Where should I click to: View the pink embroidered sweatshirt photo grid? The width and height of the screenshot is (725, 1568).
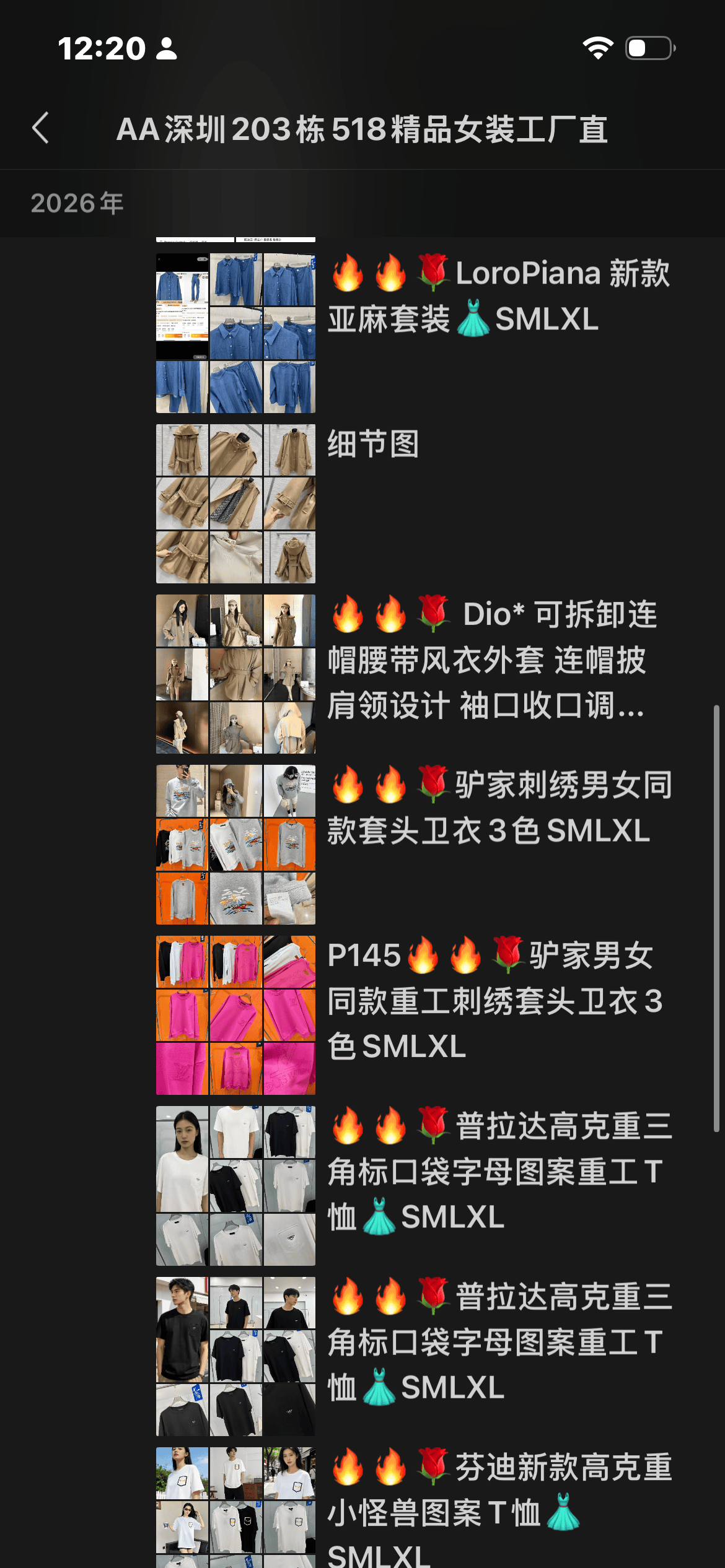(235, 1015)
